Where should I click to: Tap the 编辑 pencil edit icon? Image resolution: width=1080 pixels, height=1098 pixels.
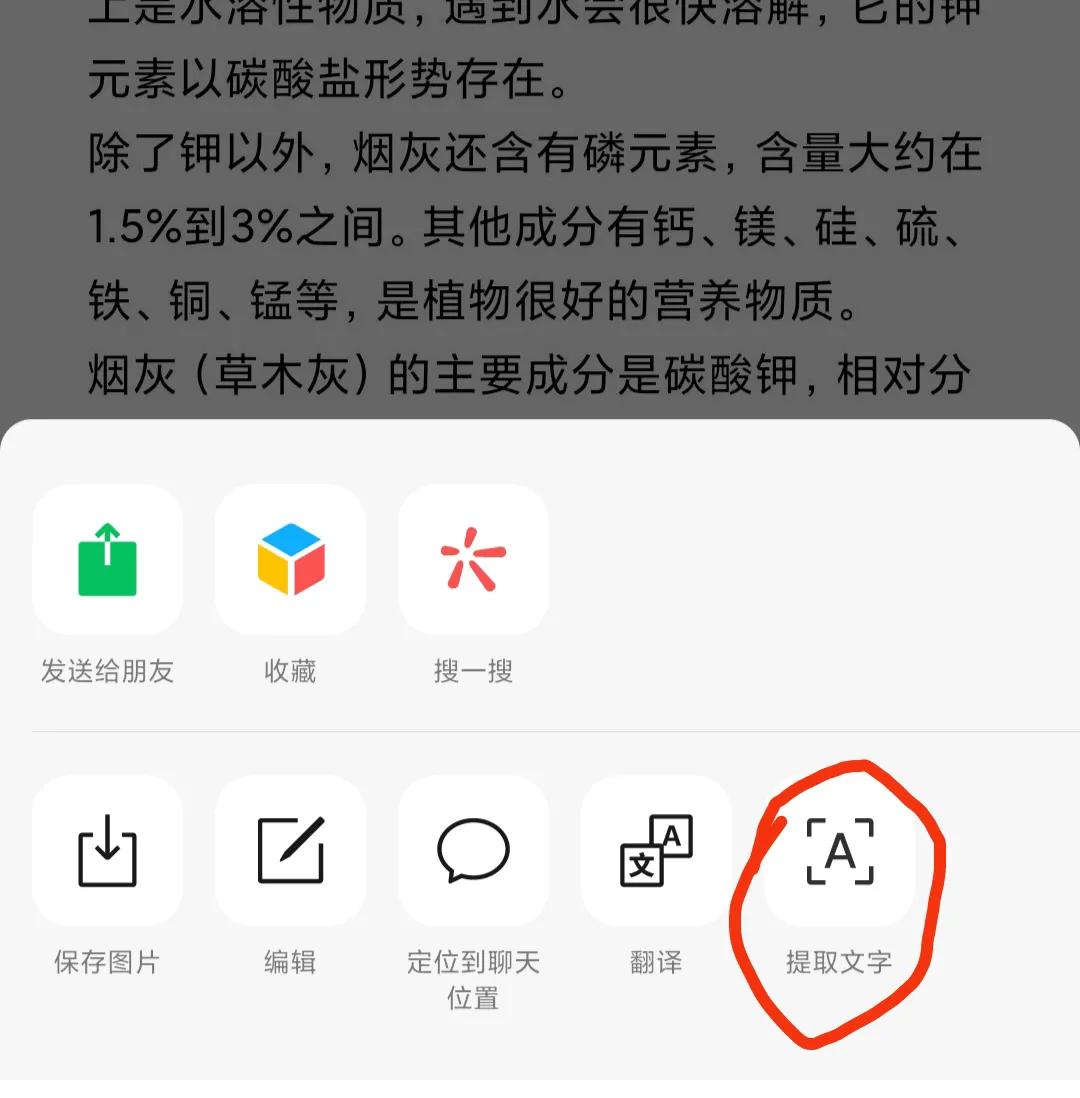[290, 851]
